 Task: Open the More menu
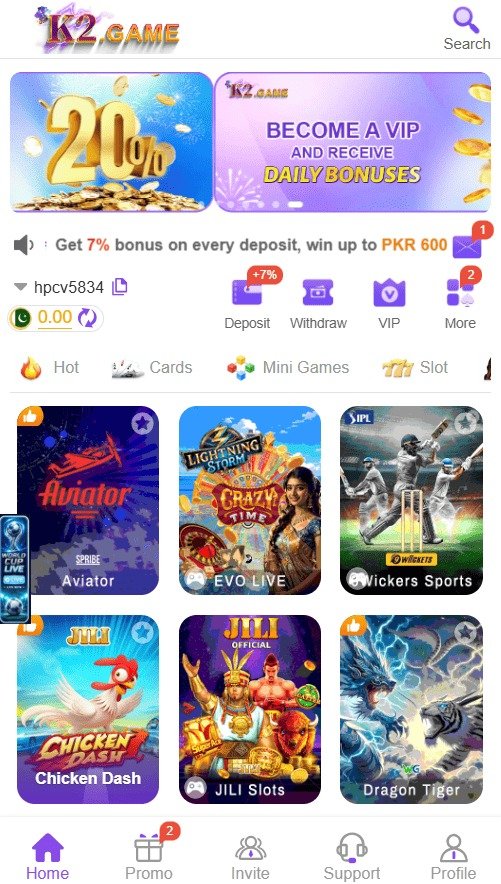click(x=460, y=304)
